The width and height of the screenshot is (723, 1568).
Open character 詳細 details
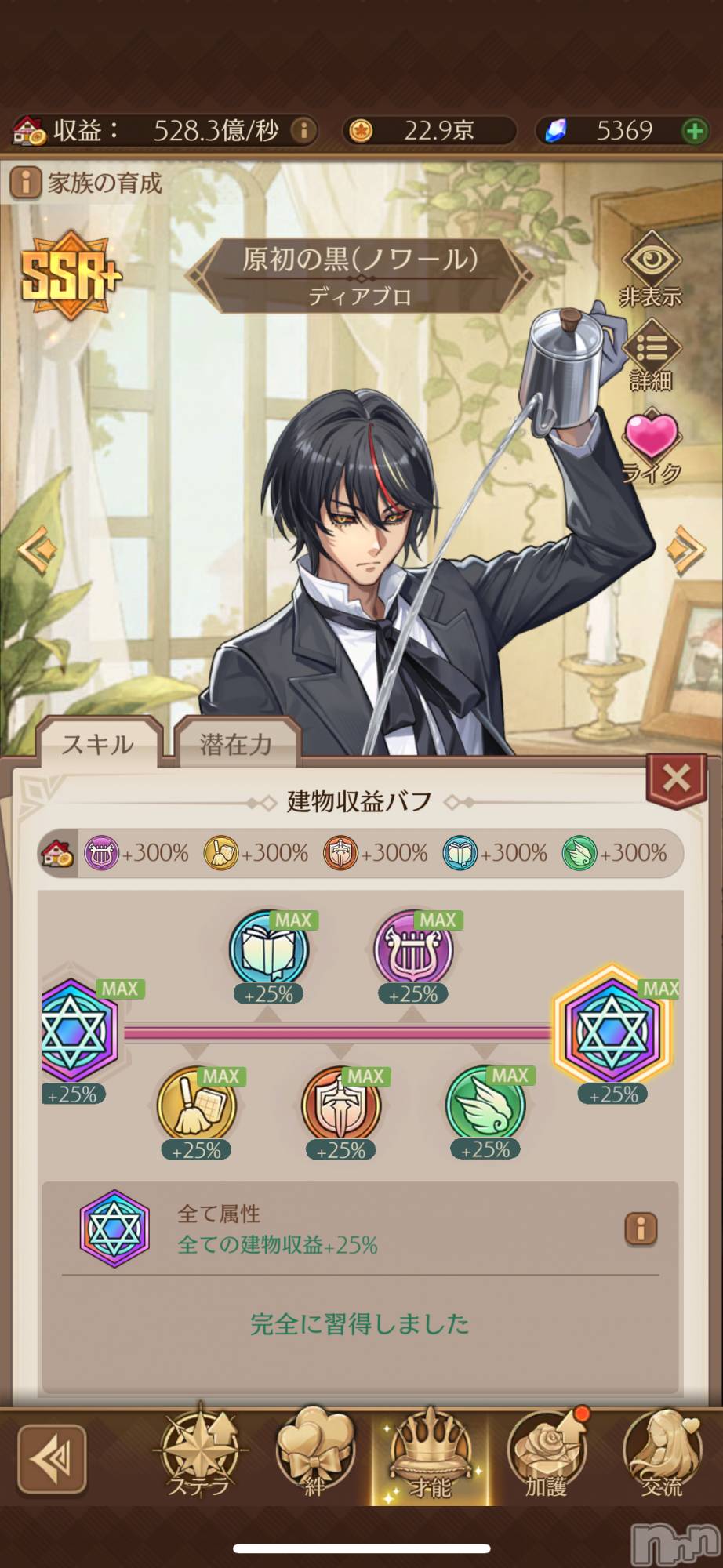651,355
